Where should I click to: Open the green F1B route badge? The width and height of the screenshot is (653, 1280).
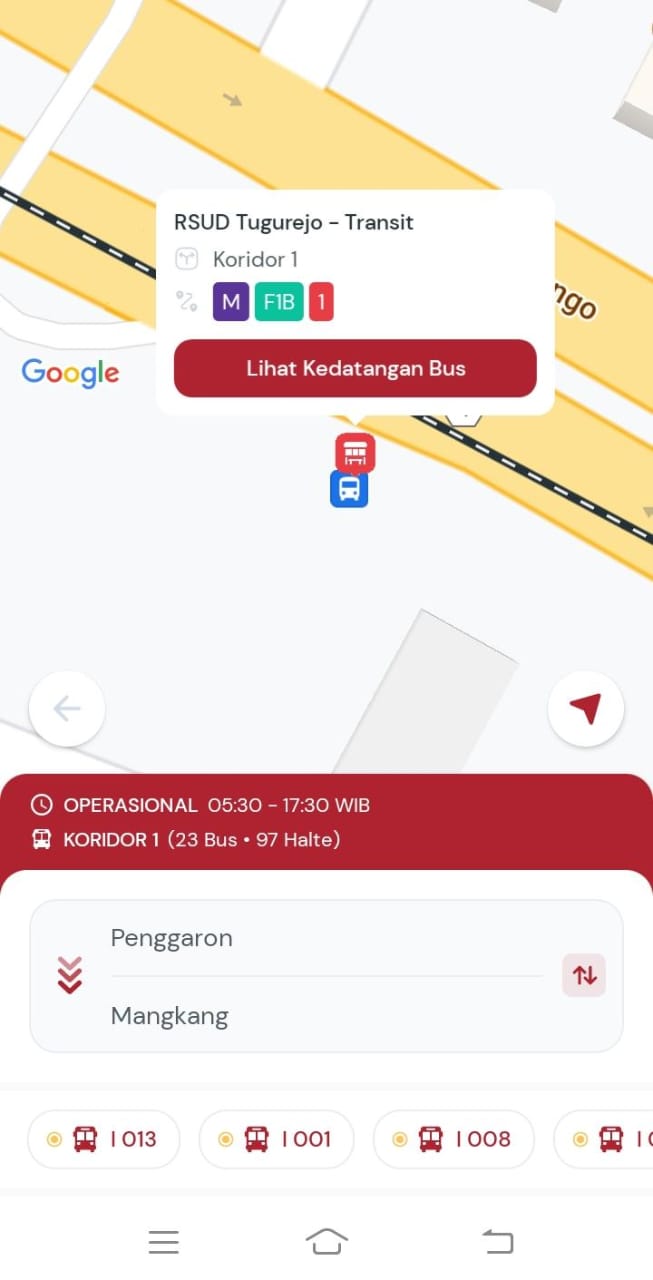tap(279, 302)
